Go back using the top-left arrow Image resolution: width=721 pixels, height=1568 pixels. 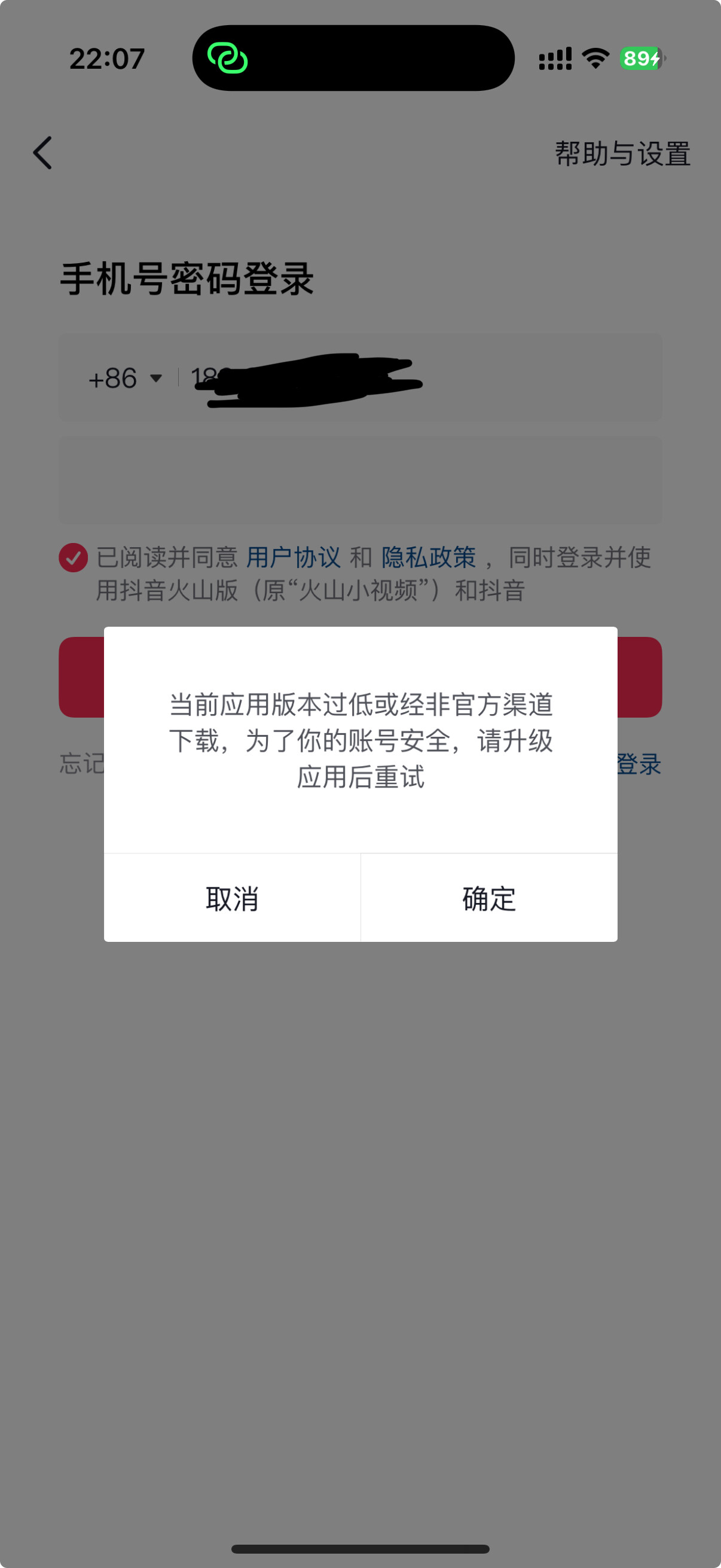coord(42,152)
